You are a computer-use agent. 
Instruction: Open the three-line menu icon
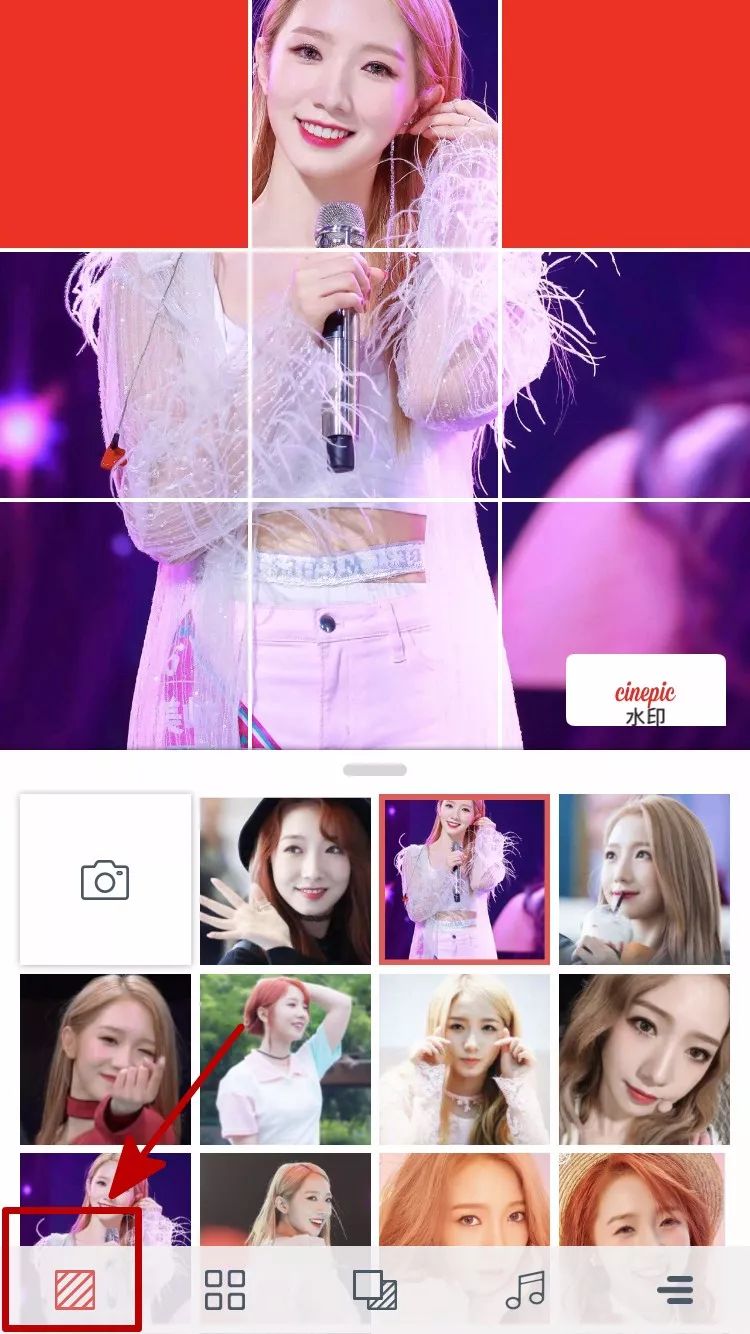point(675,1289)
